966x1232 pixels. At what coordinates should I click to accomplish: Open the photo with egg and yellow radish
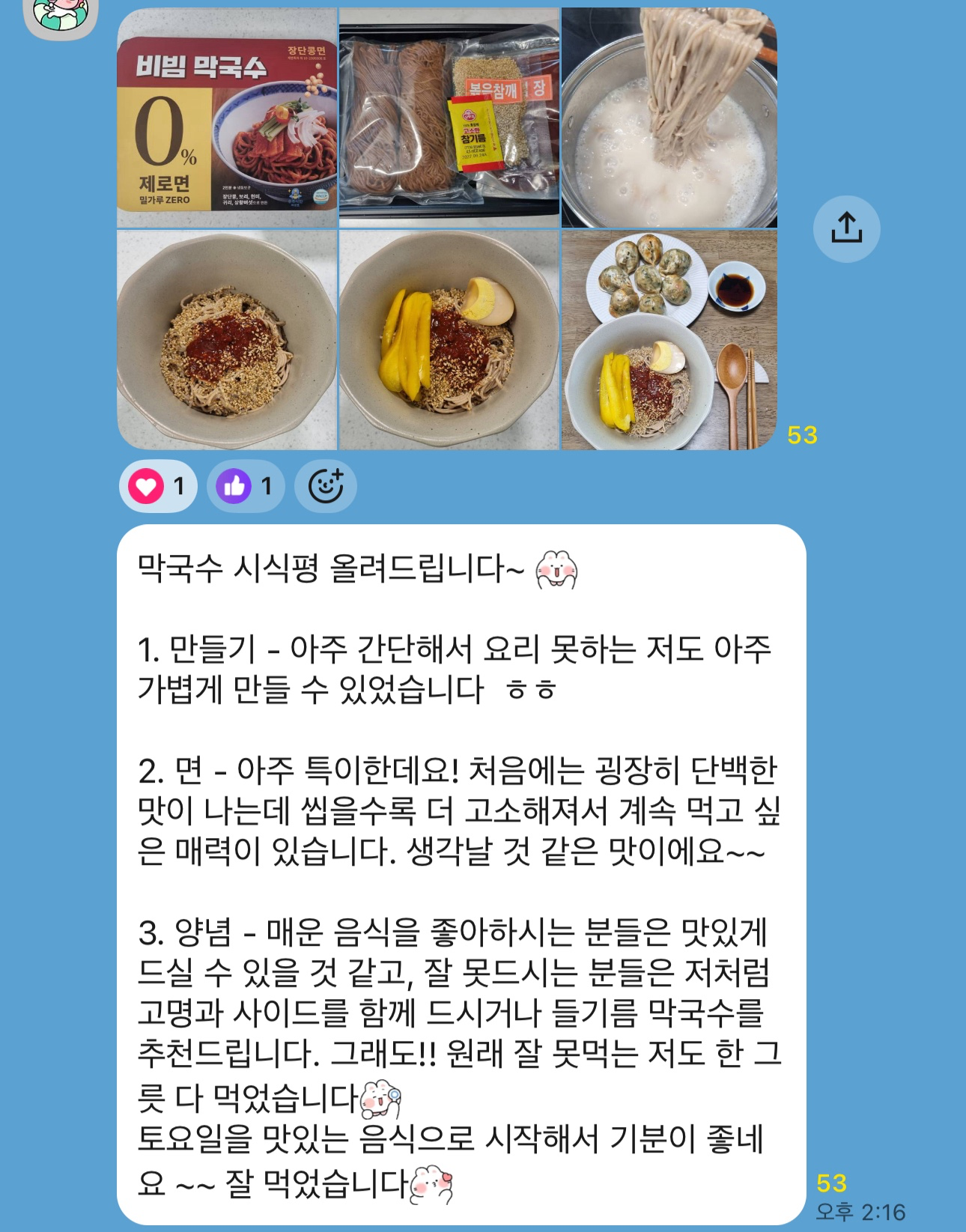(x=449, y=340)
